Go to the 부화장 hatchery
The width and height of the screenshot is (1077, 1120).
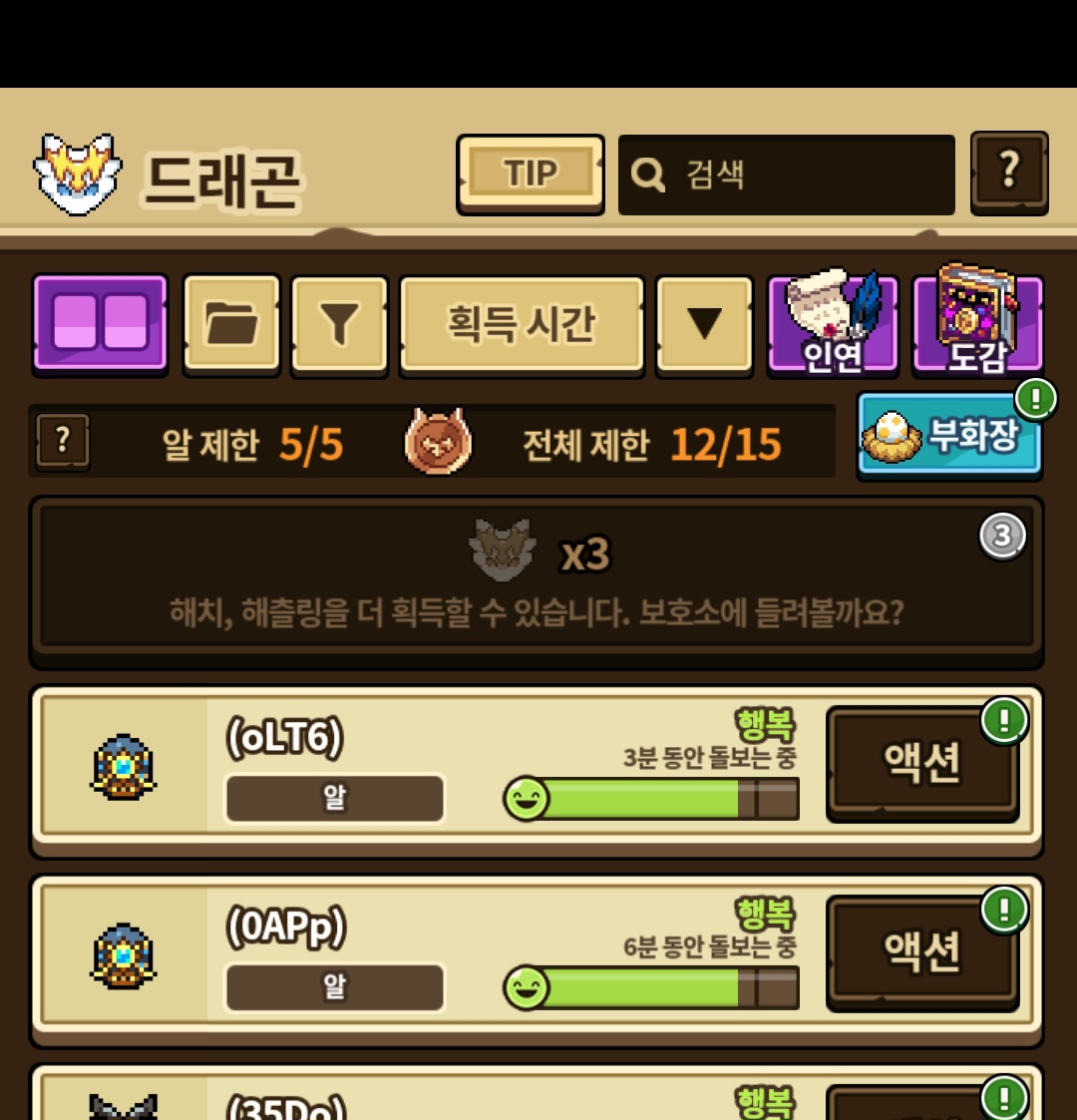point(948,438)
